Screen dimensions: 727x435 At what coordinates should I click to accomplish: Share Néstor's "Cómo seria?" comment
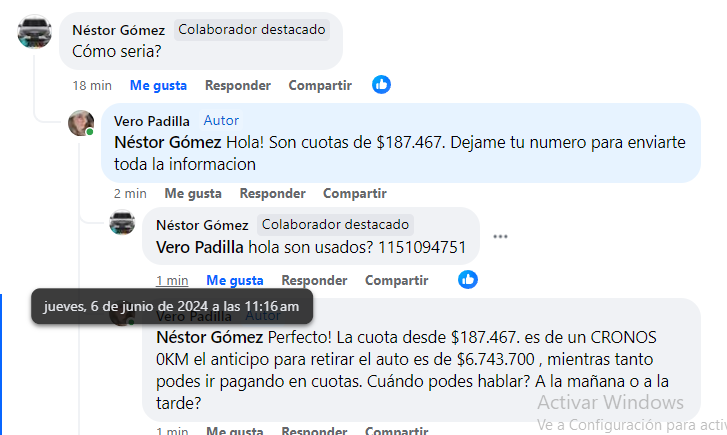pos(320,85)
